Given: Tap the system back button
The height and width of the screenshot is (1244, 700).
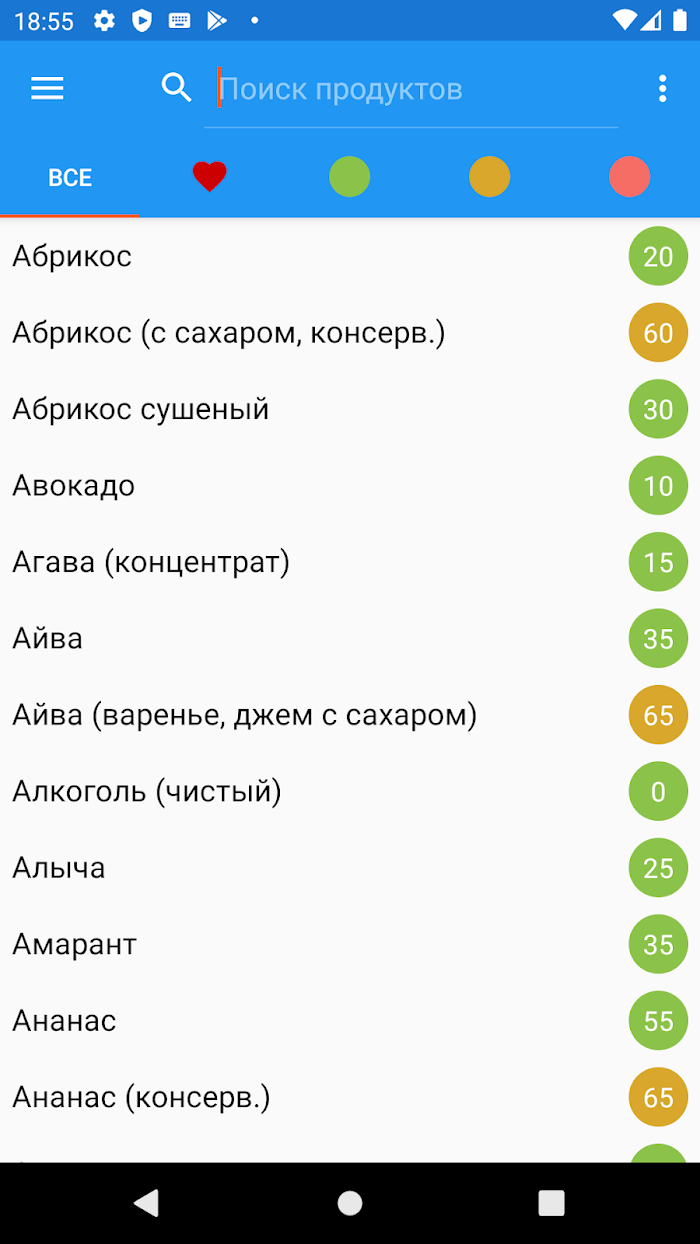Looking at the screenshot, I should tap(147, 1203).
